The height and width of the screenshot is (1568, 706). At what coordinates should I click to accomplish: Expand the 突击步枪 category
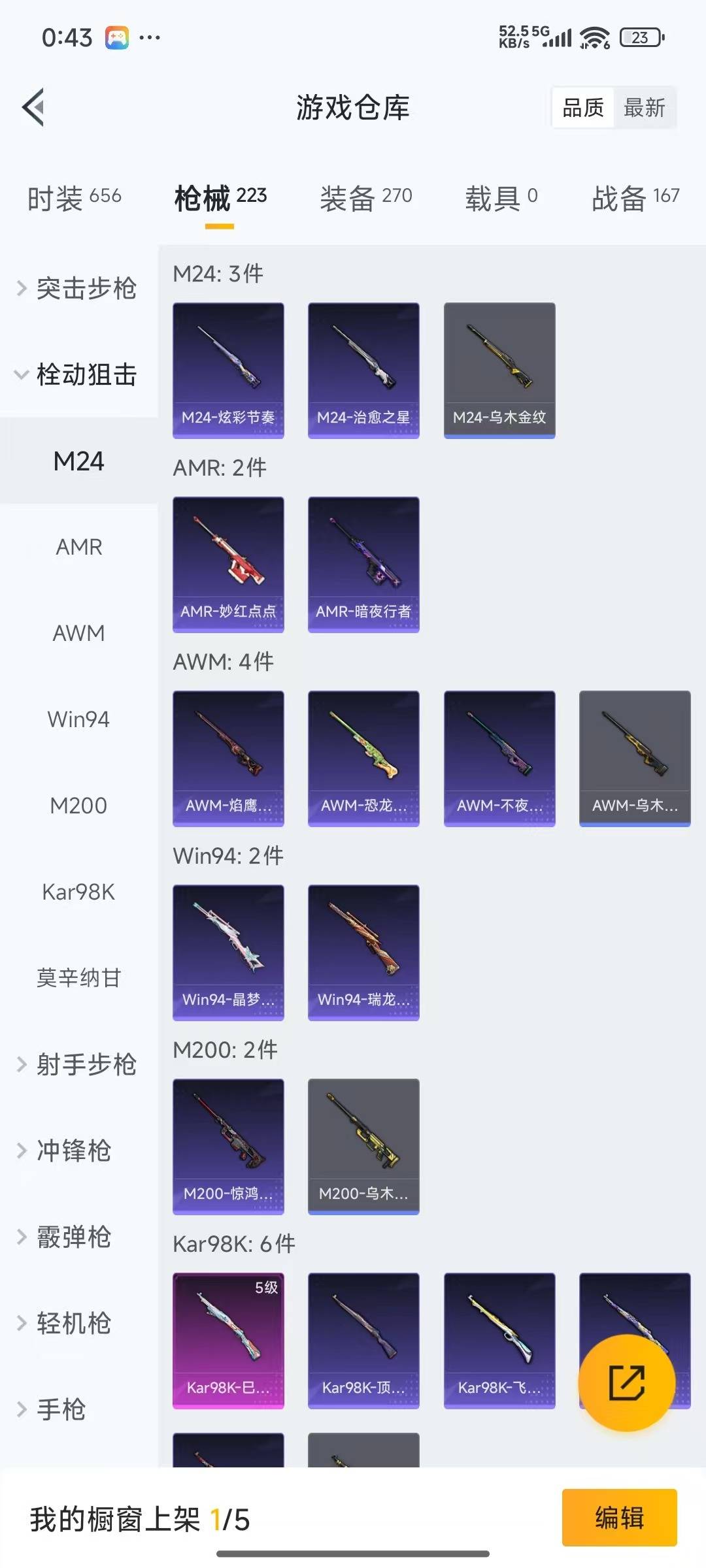(85, 289)
